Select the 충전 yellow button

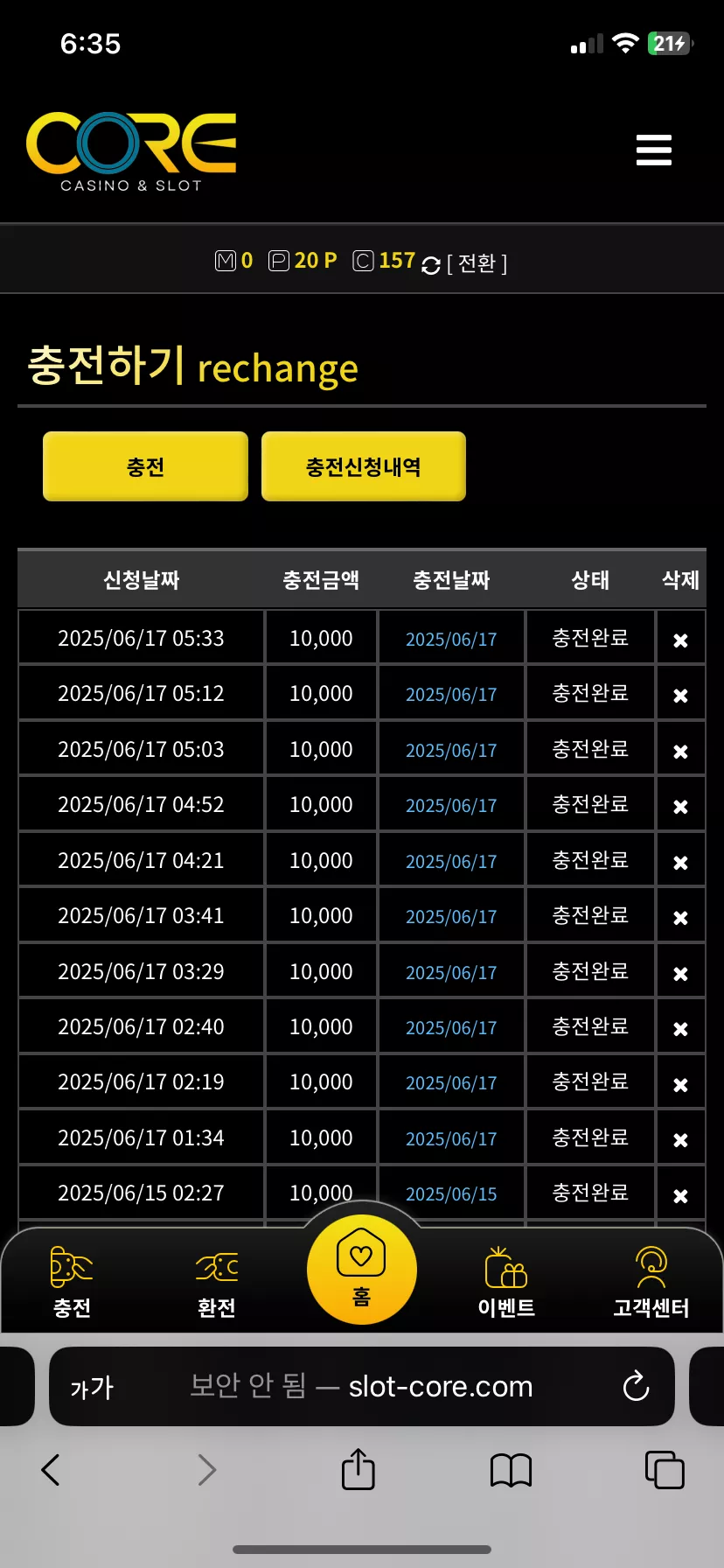tap(145, 466)
